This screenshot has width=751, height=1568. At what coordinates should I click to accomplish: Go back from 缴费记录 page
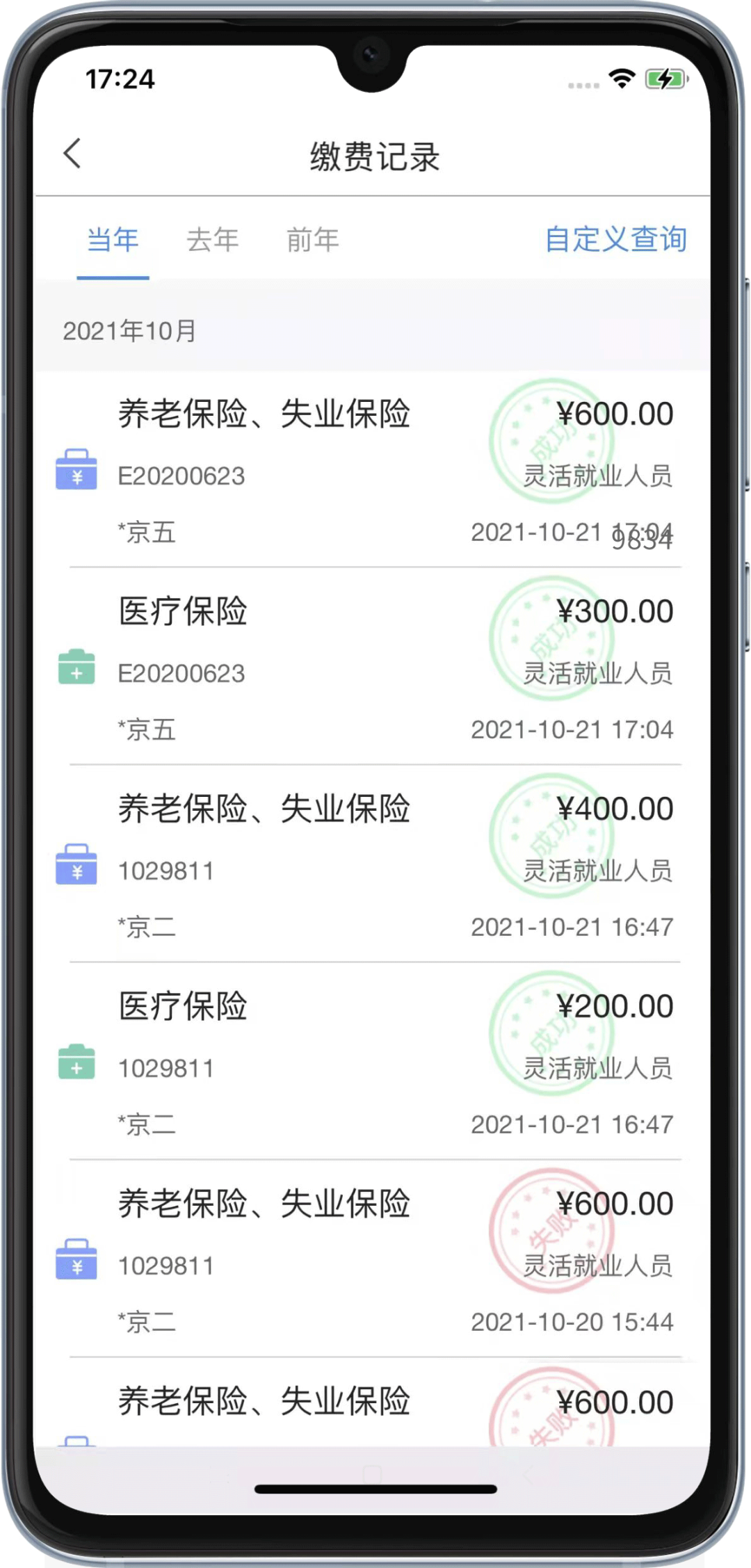point(72,154)
